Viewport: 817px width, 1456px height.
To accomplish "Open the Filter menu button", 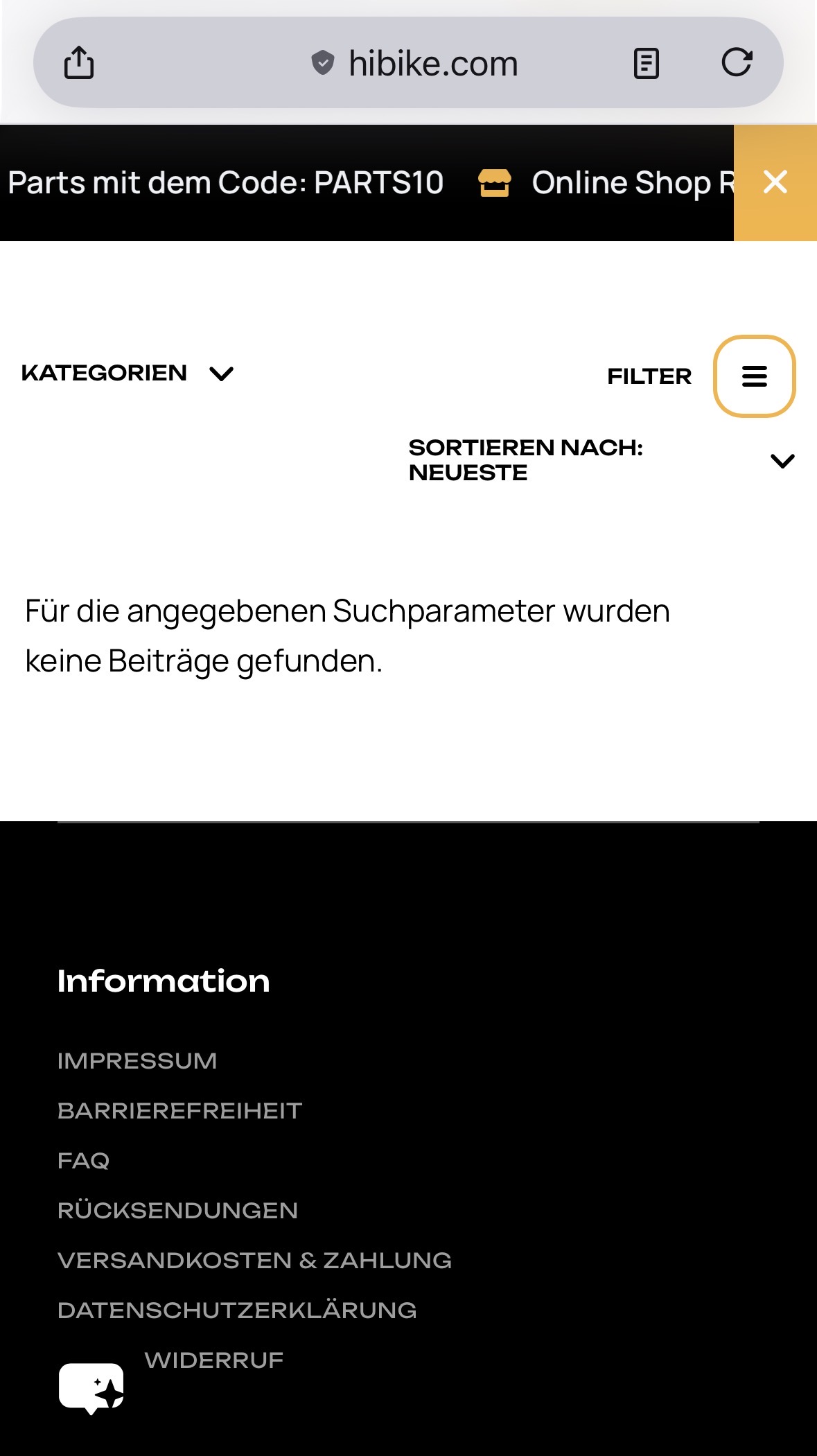I will [754, 376].
